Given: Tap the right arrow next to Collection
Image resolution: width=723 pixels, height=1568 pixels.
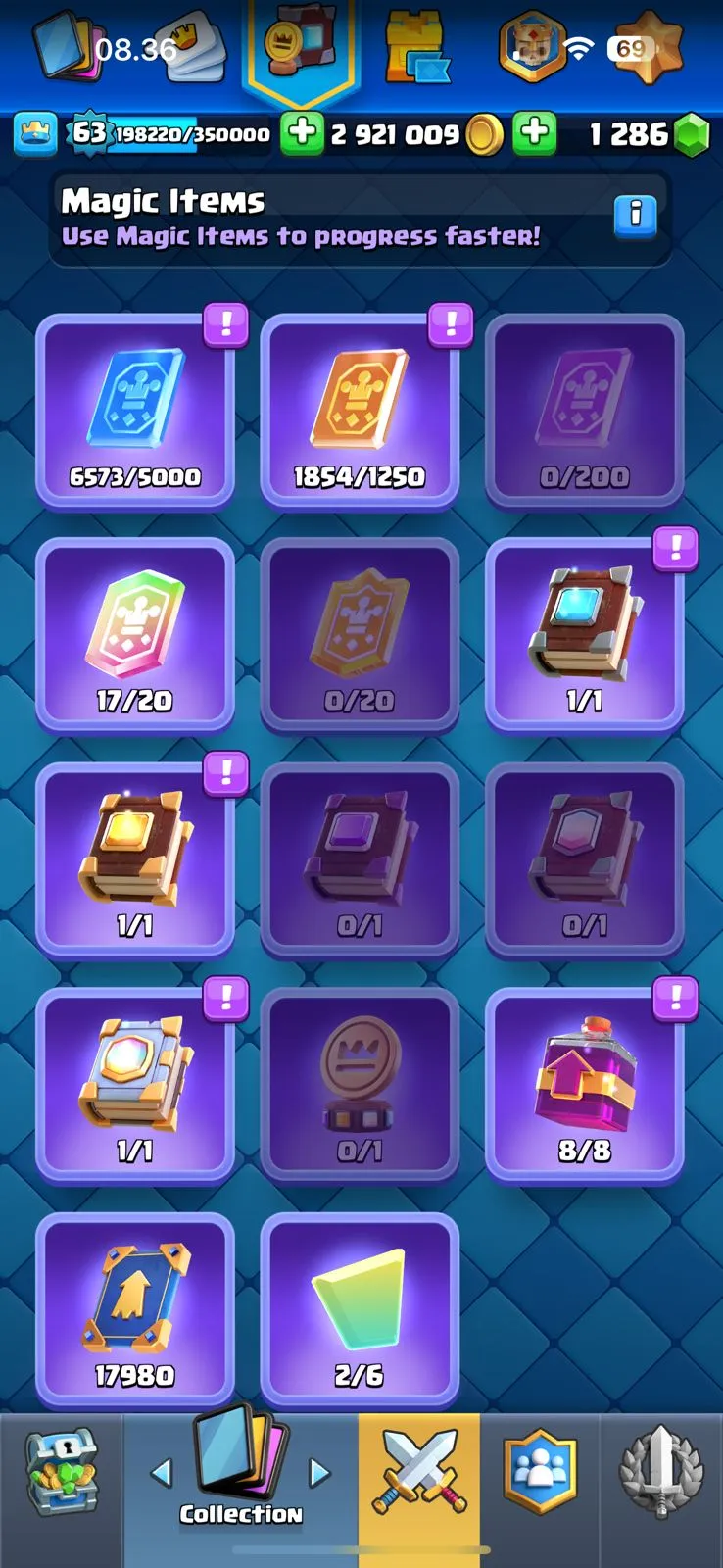Looking at the screenshot, I should [319, 1472].
